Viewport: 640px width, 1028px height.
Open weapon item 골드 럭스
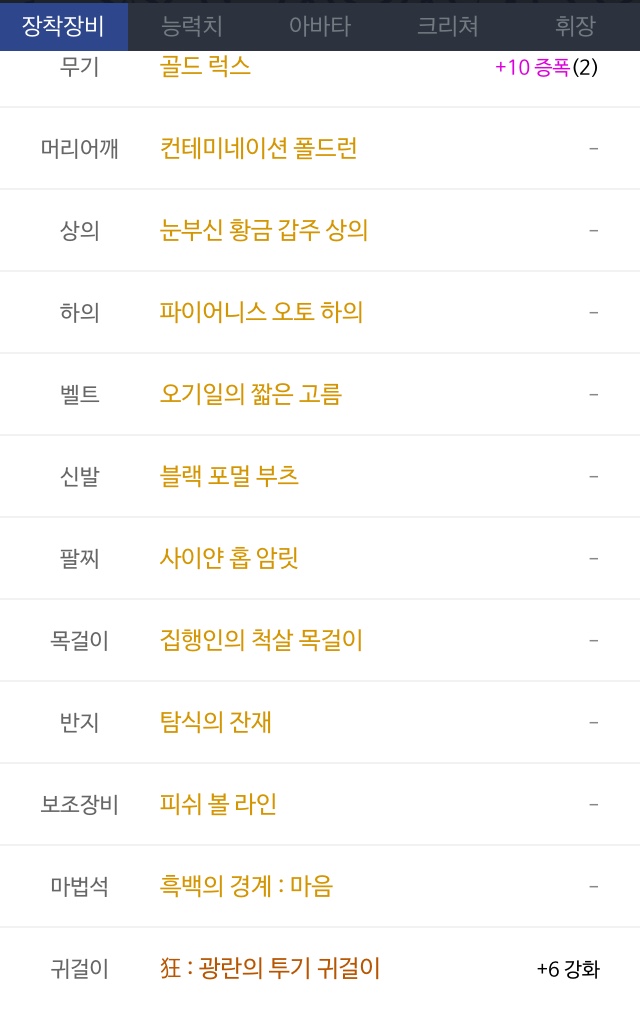[205, 67]
